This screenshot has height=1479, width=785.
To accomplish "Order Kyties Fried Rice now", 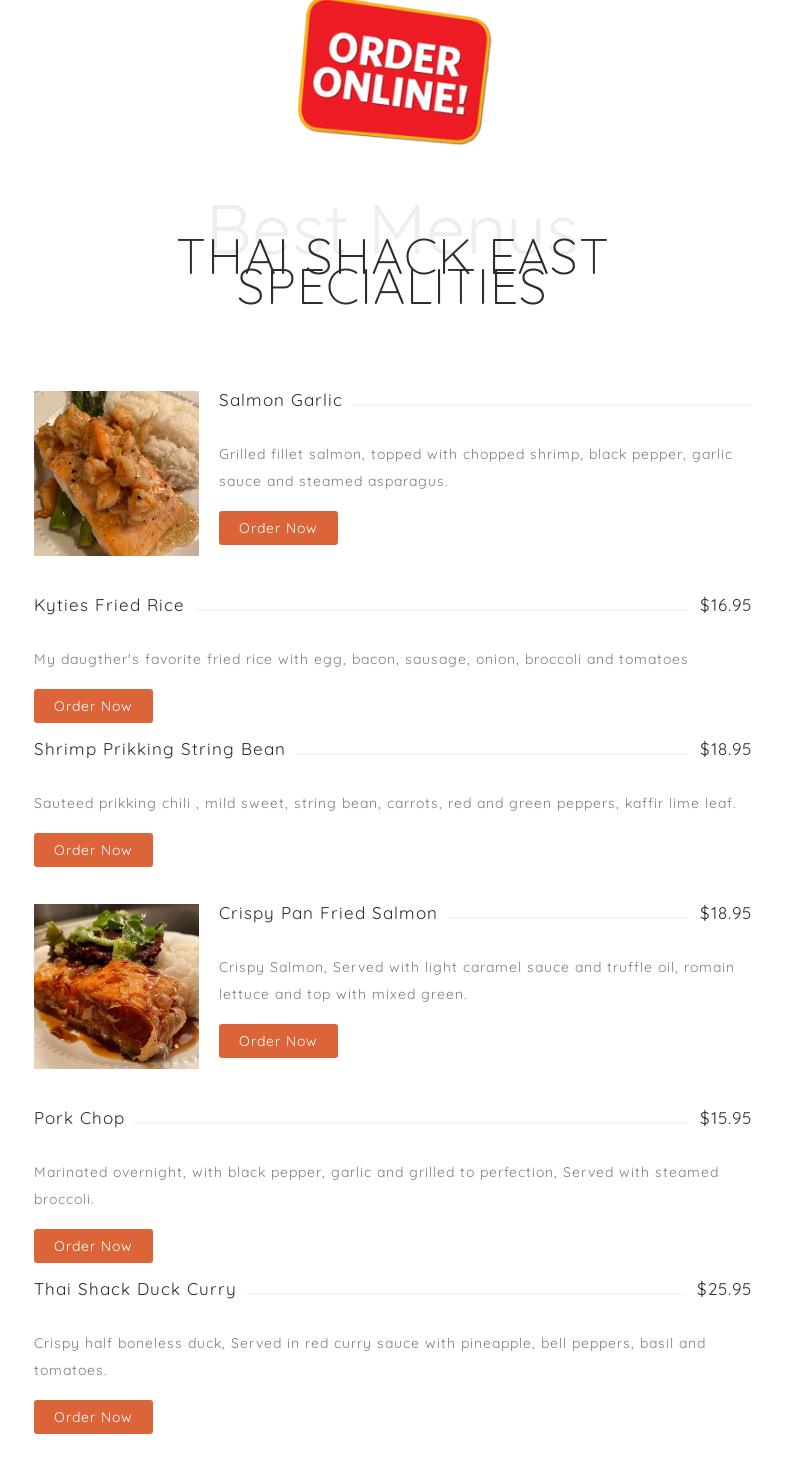I will click(93, 706).
